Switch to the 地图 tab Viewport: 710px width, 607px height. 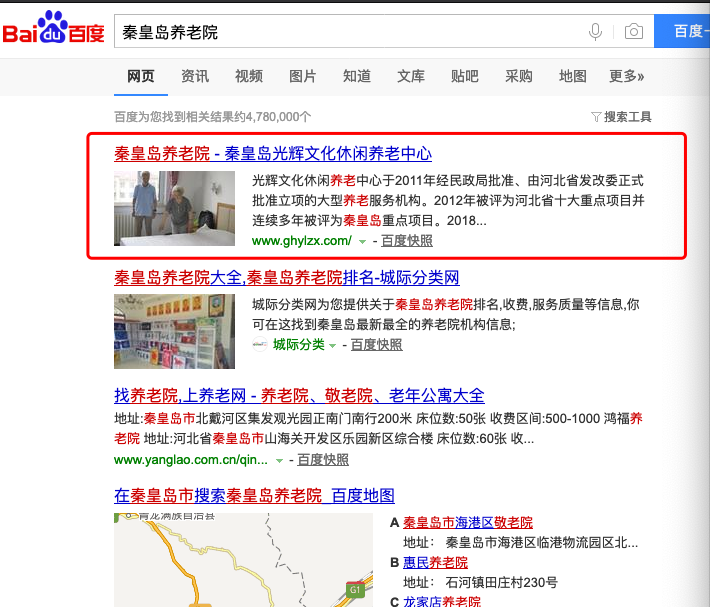click(572, 76)
